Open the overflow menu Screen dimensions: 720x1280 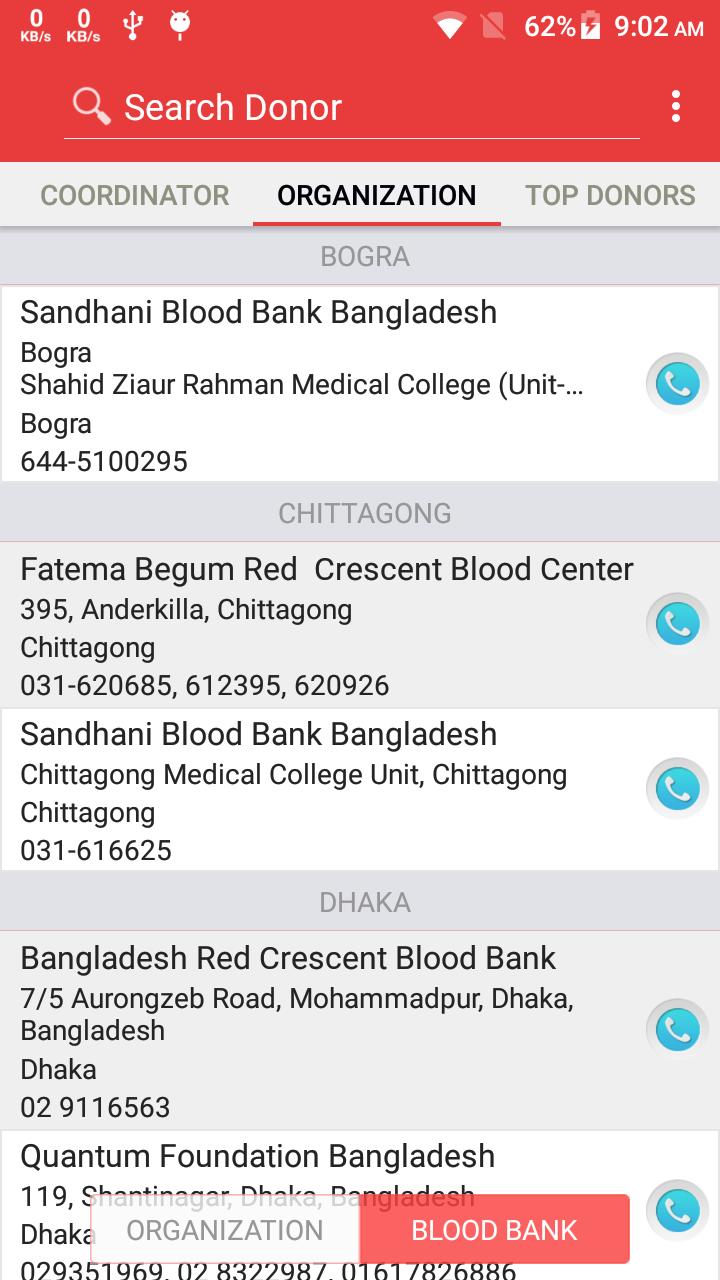point(676,106)
